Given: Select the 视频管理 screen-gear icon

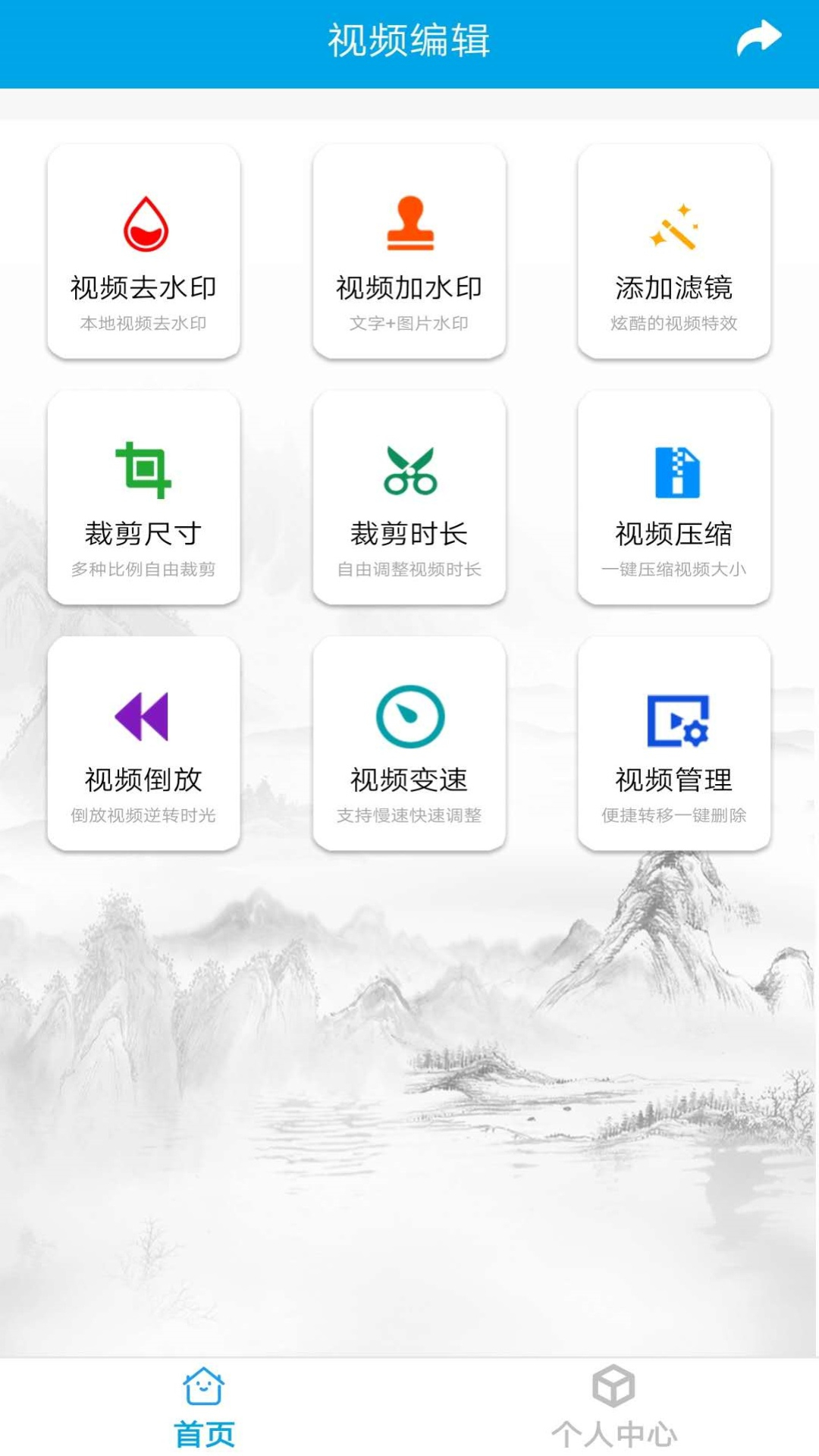Looking at the screenshot, I should 674,717.
